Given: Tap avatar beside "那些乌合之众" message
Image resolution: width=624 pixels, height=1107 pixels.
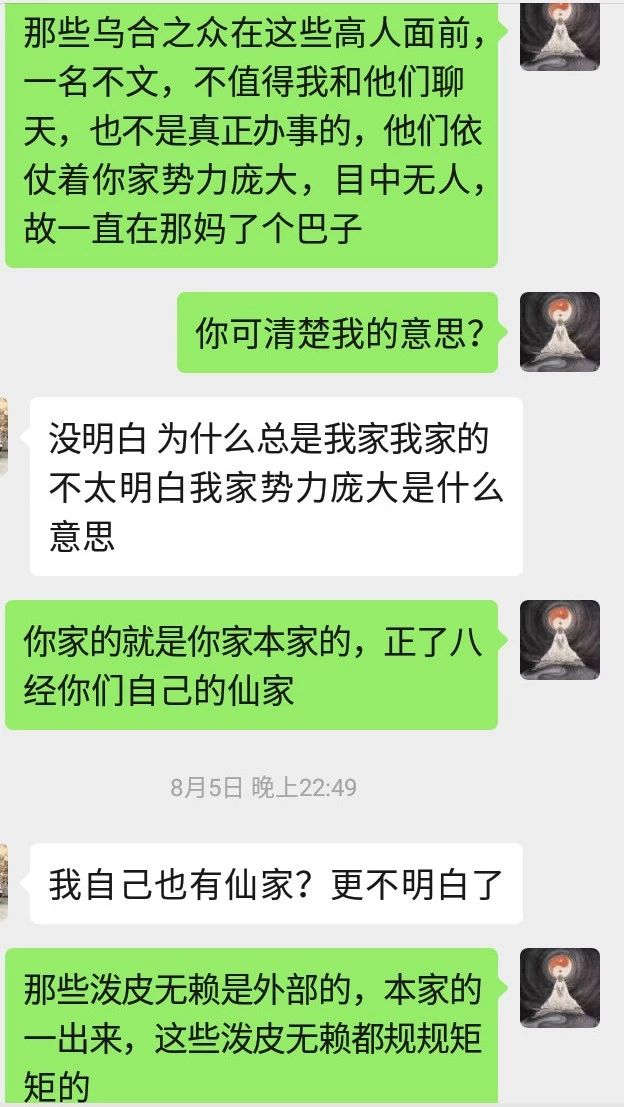Looking at the screenshot, I should pos(560,35).
